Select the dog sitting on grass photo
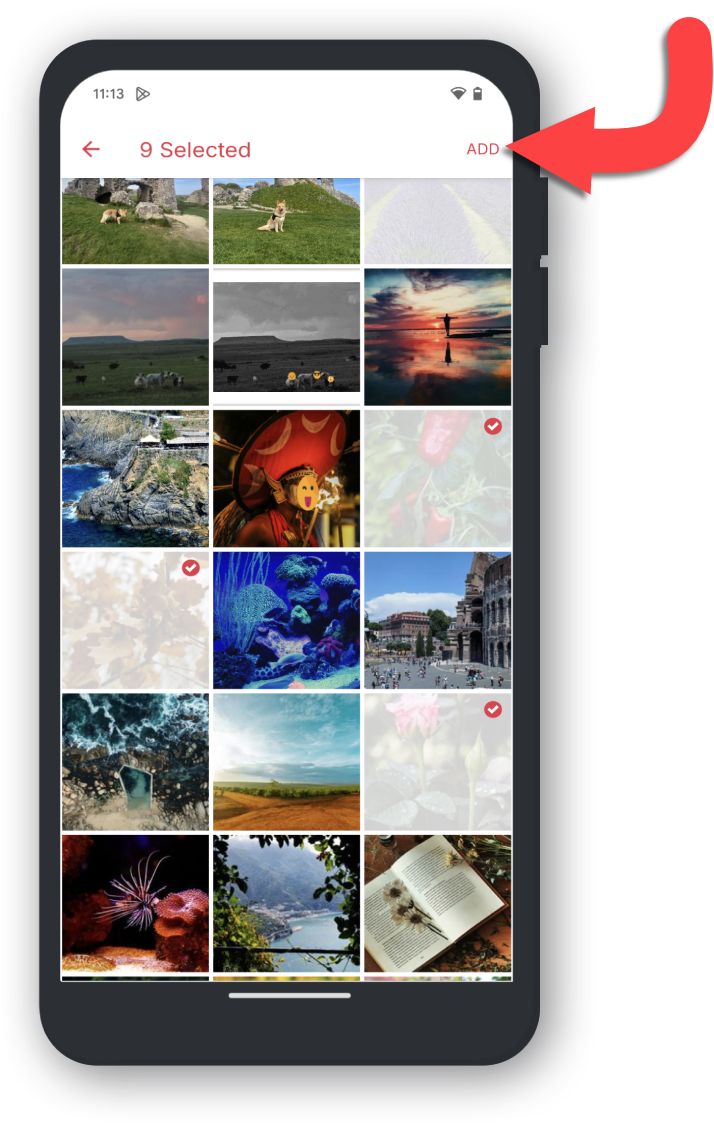 pyautogui.click(x=286, y=221)
